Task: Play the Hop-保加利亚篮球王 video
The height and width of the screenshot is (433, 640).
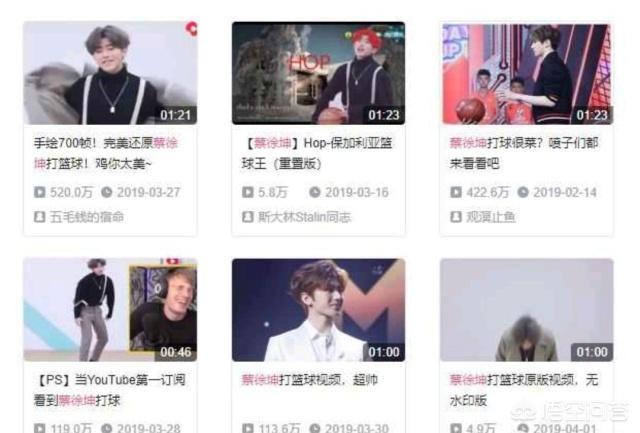Action: pos(318,74)
